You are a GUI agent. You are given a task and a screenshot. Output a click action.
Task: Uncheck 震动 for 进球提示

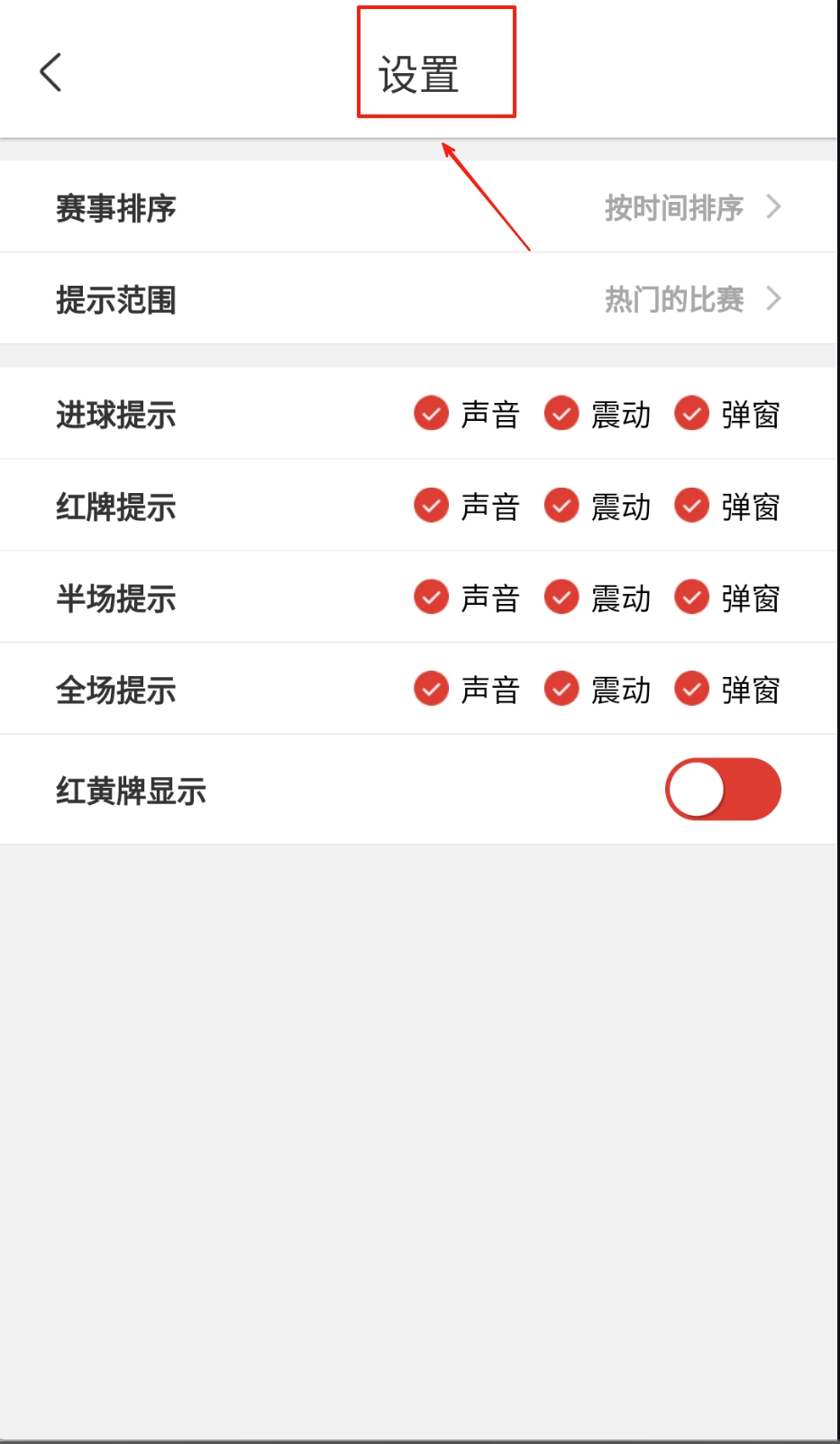tap(562, 414)
